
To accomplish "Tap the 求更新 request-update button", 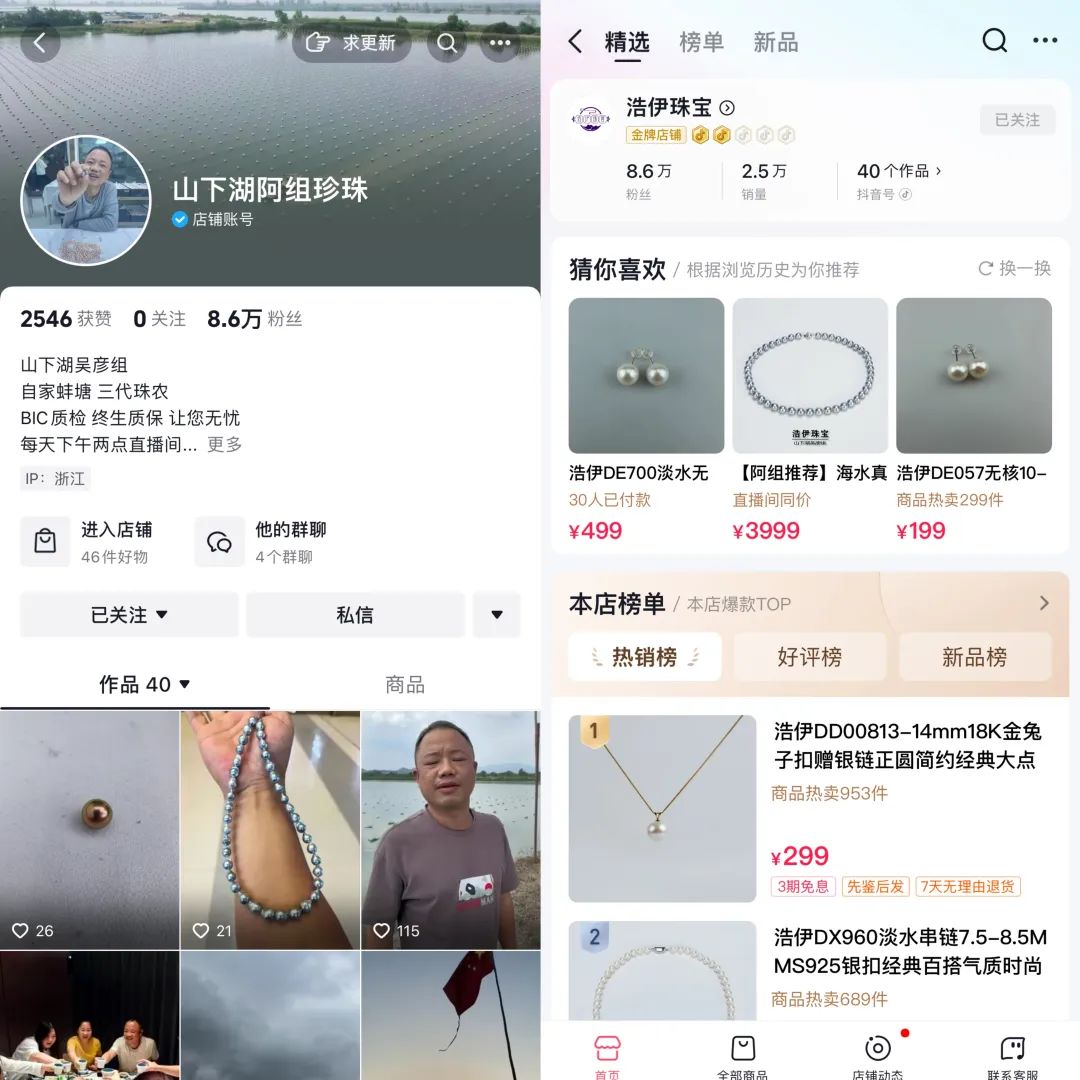I will coord(351,43).
